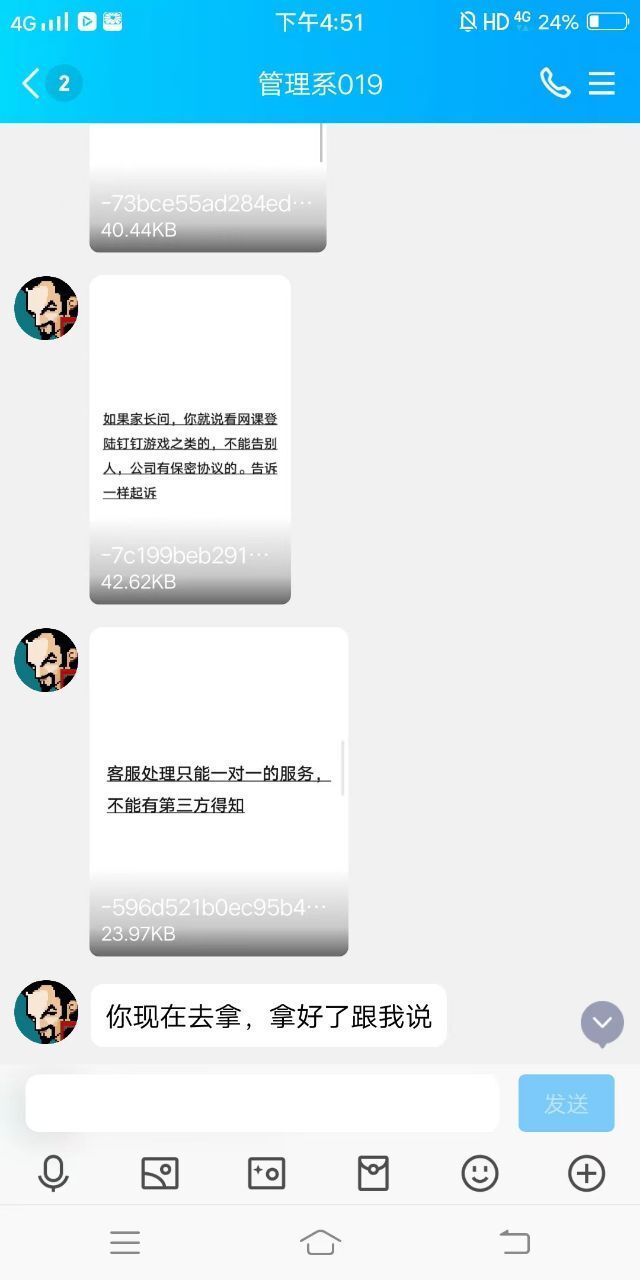Focus the message text field

262,1103
